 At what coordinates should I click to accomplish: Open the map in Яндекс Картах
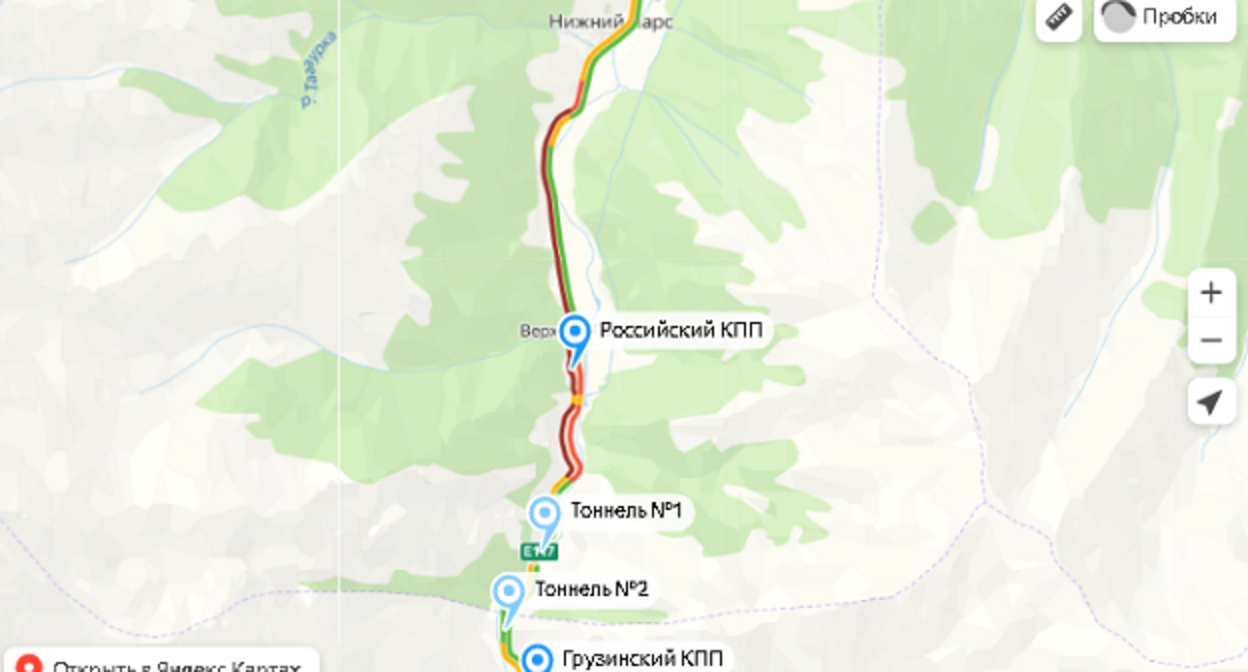(x=160, y=662)
